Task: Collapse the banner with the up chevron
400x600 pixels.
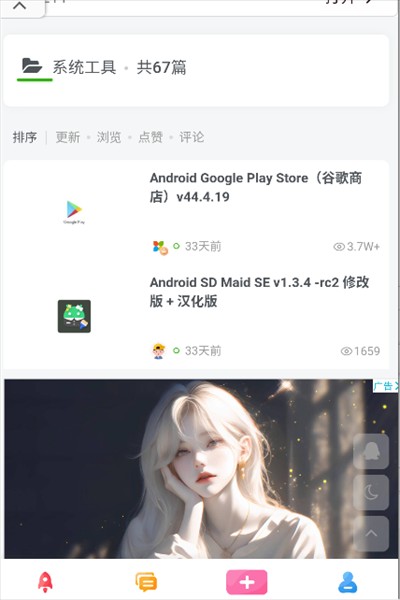Action: (20, 7)
